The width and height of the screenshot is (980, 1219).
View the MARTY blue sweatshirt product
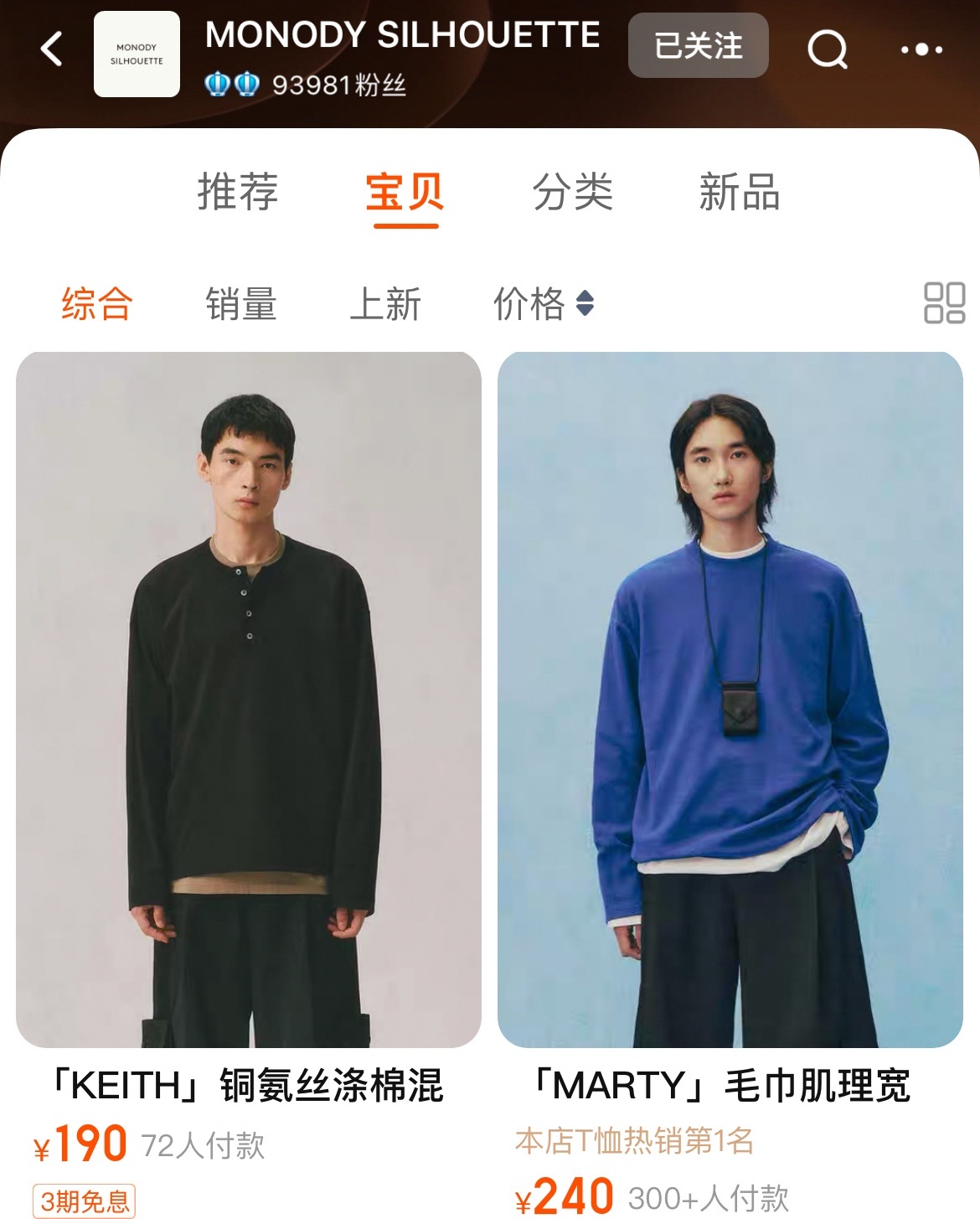pyautogui.click(x=730, y=700)
